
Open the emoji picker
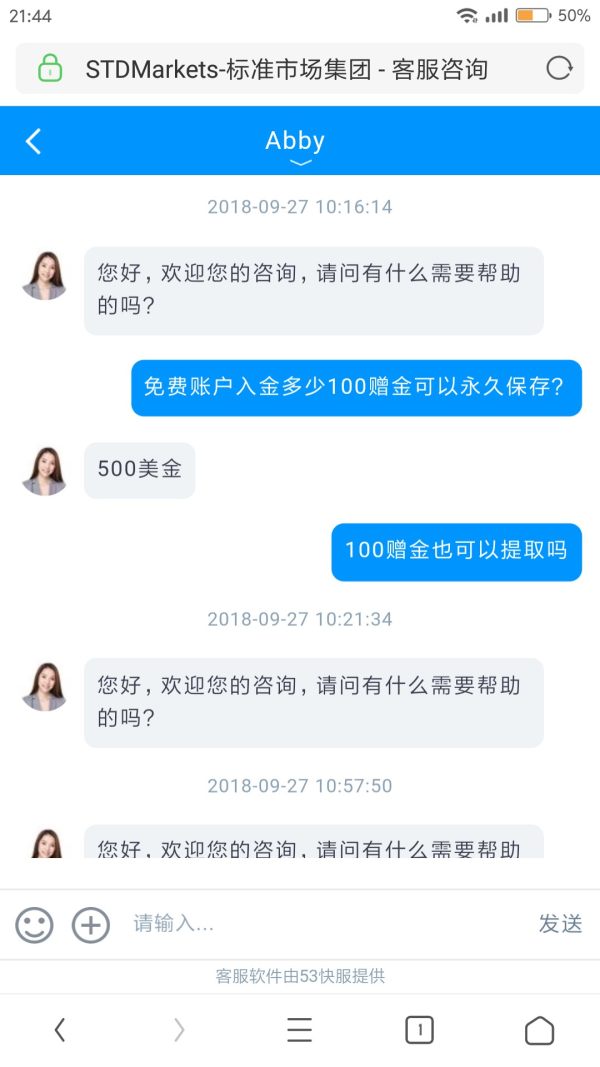pos(34,924)
